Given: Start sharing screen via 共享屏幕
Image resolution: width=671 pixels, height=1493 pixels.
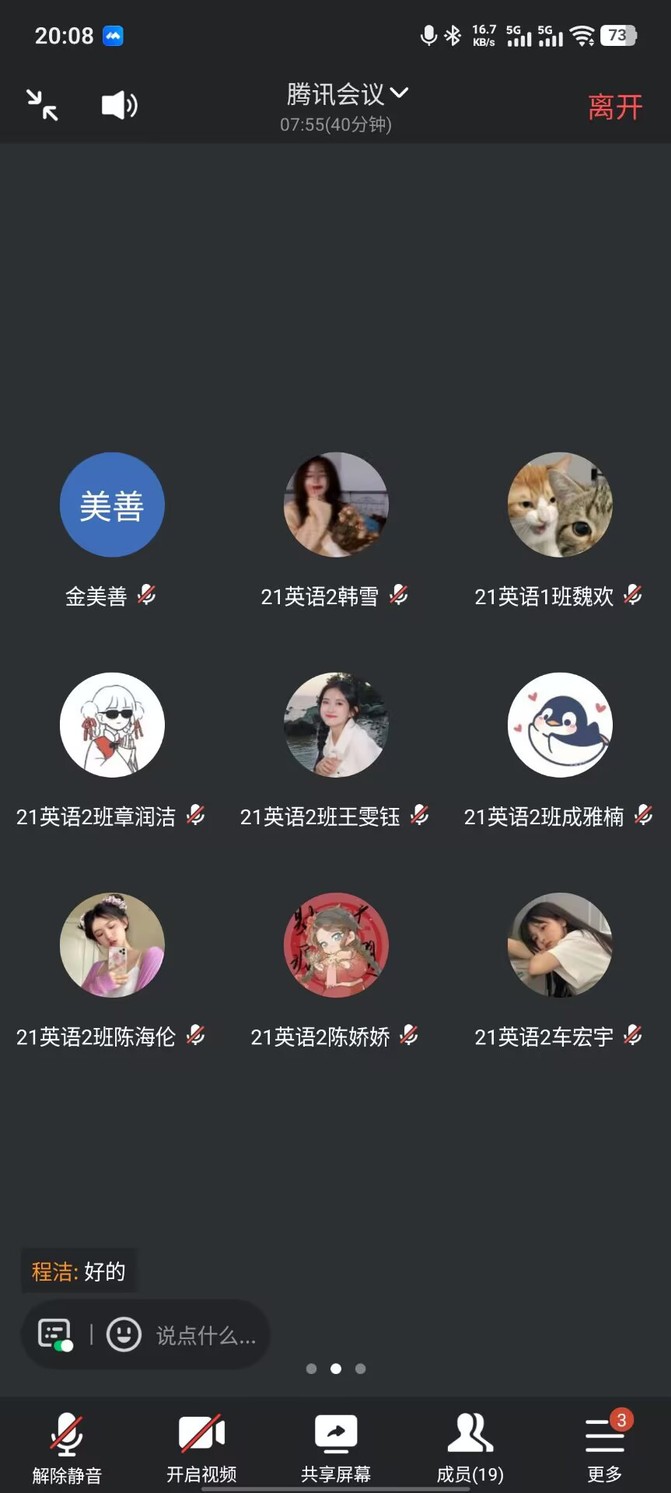Looking at the screenshot, I should coord(336,1448).
